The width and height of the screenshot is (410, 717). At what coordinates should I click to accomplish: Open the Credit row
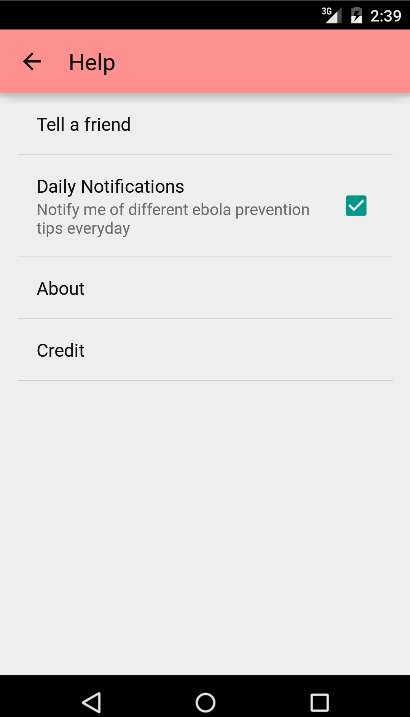tap(205, 350)
